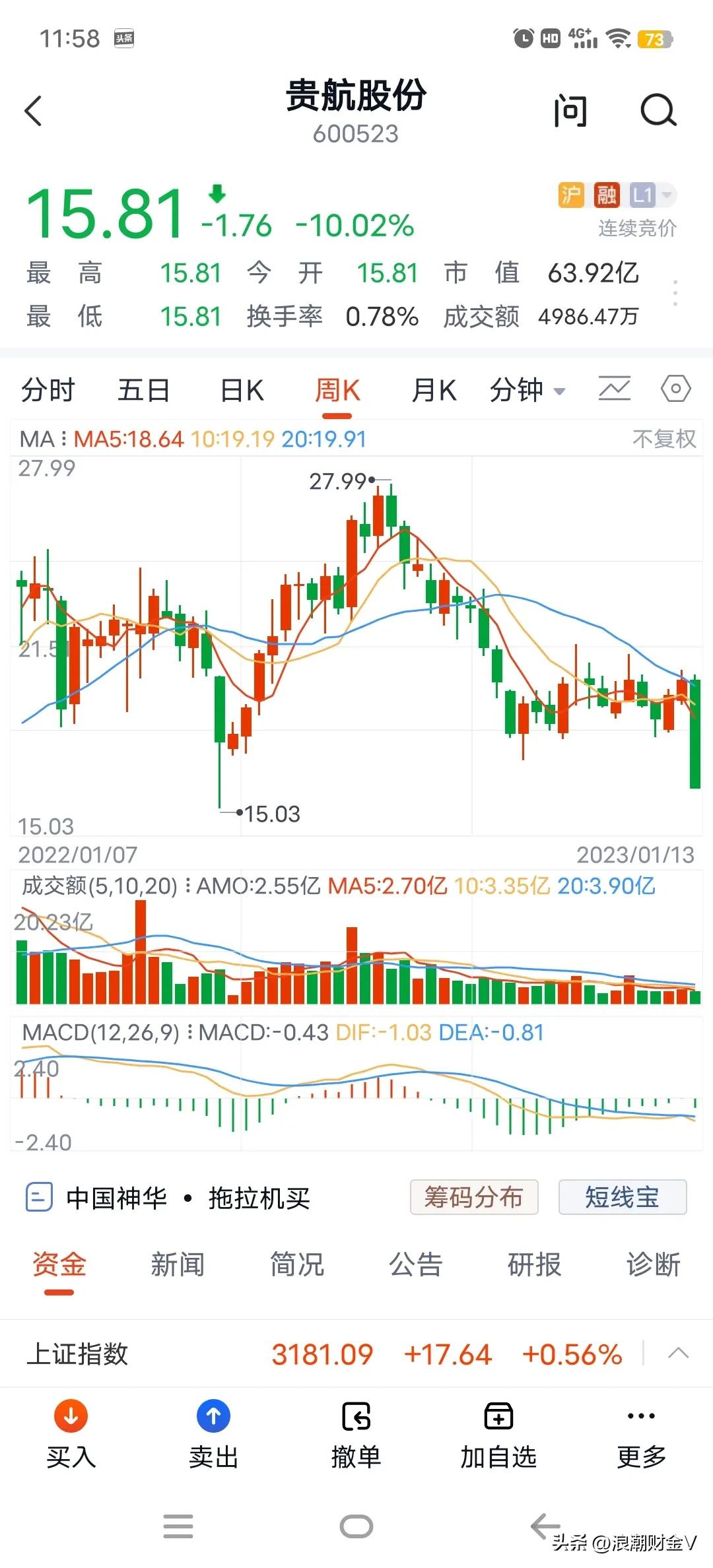Screen dimensions: 713x1568
Task: Open 短线宝 tool
Action: coord(622,1197)
